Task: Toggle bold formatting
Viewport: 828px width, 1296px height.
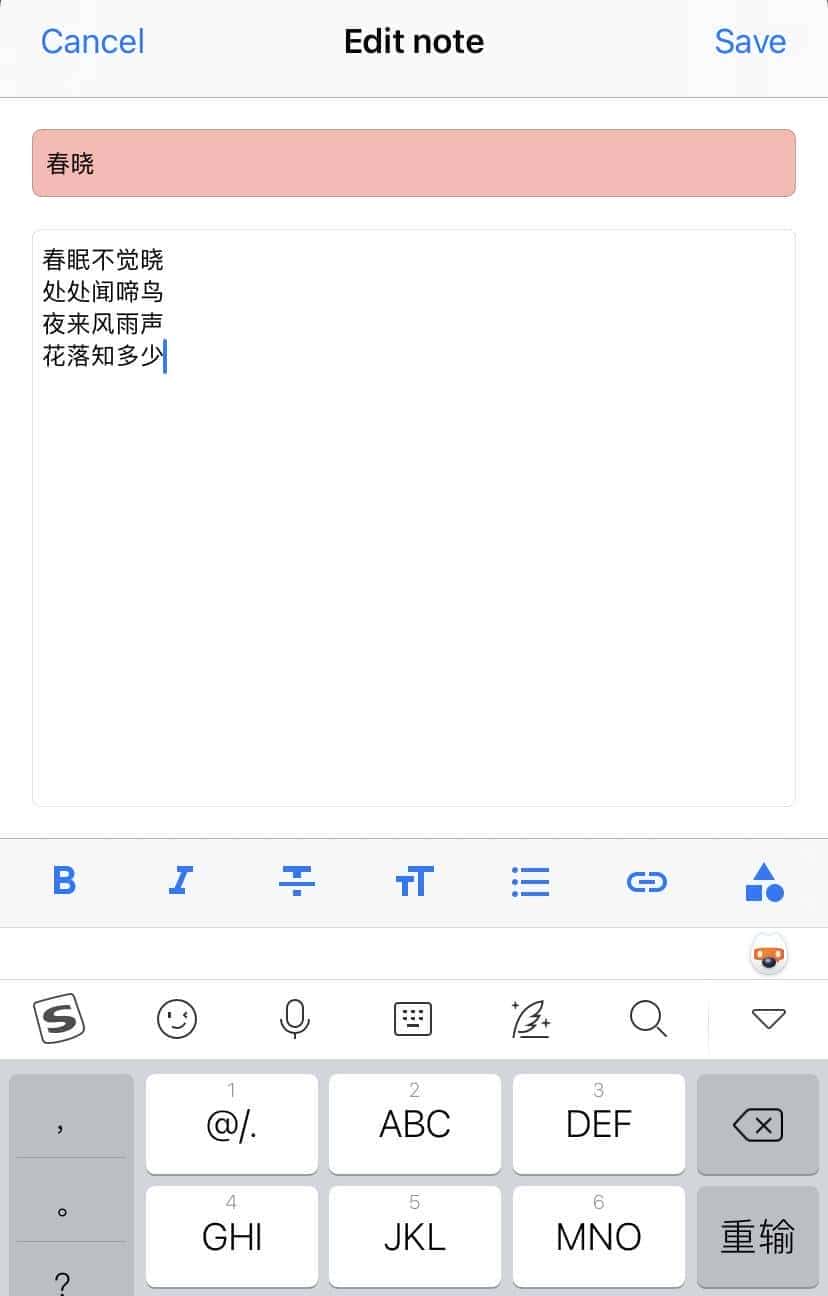Action: pos(64,882)
